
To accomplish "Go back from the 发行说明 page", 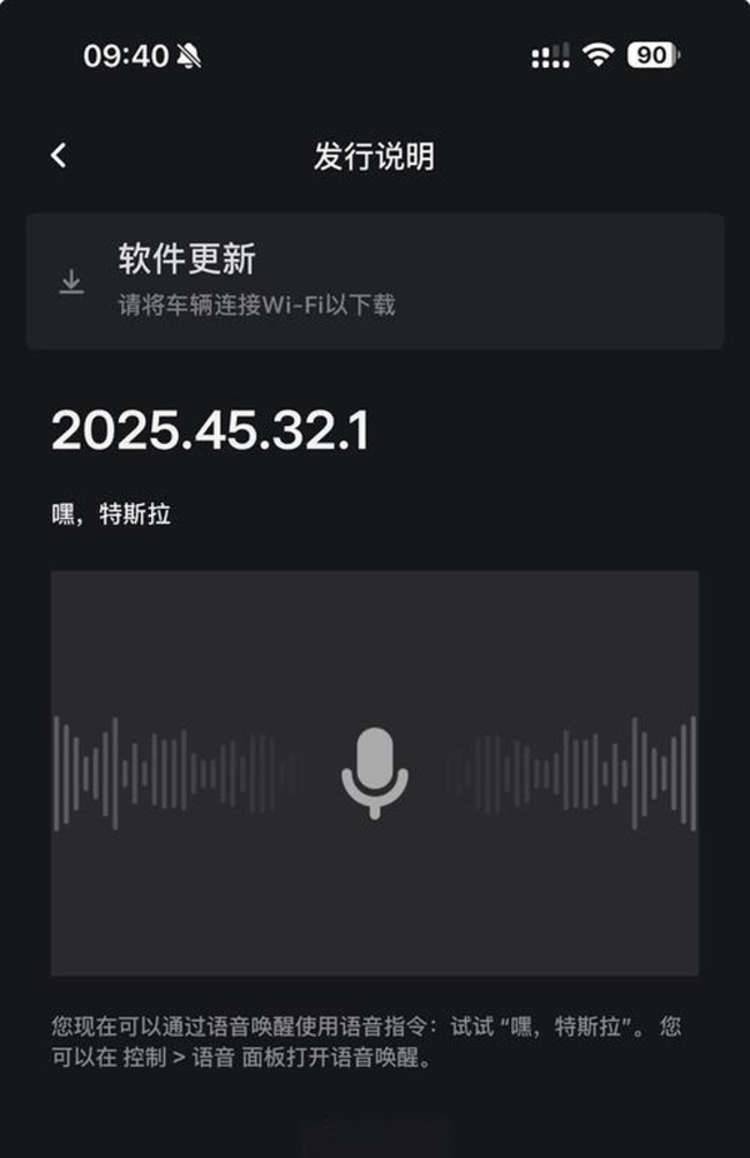I will (x=59, y=155).
